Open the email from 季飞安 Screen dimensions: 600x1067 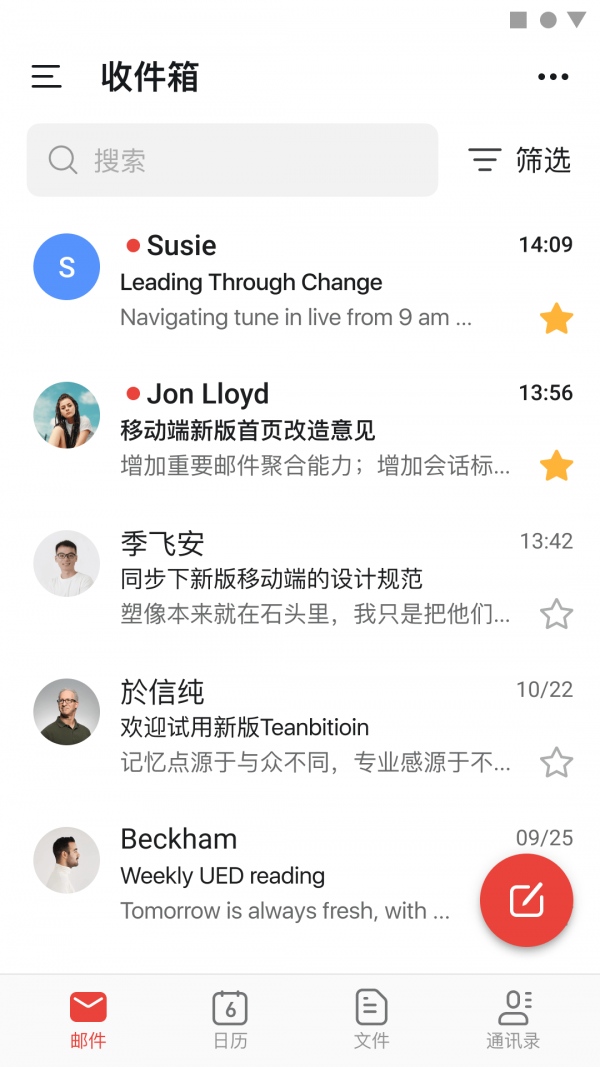[300, 579]
